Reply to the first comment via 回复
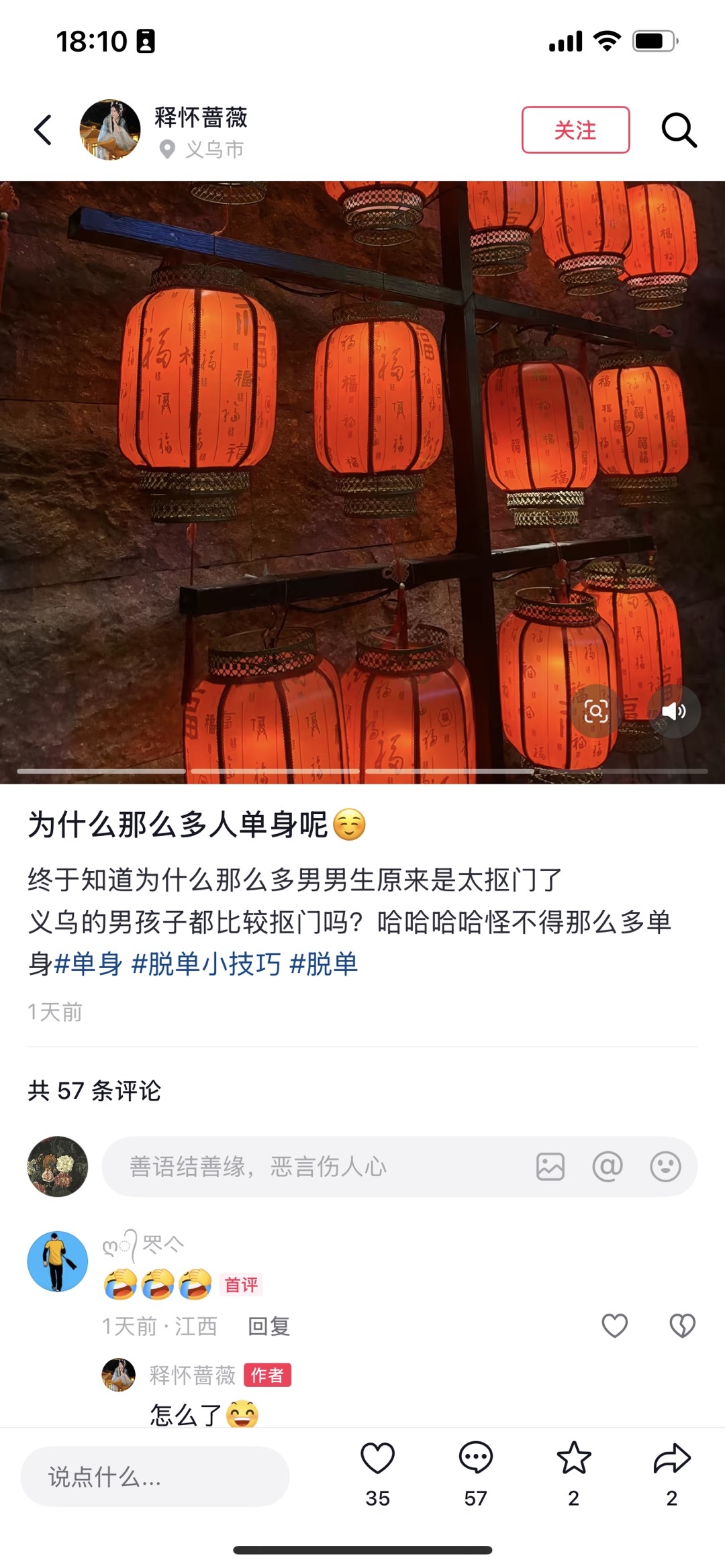 pos(269,1326)
